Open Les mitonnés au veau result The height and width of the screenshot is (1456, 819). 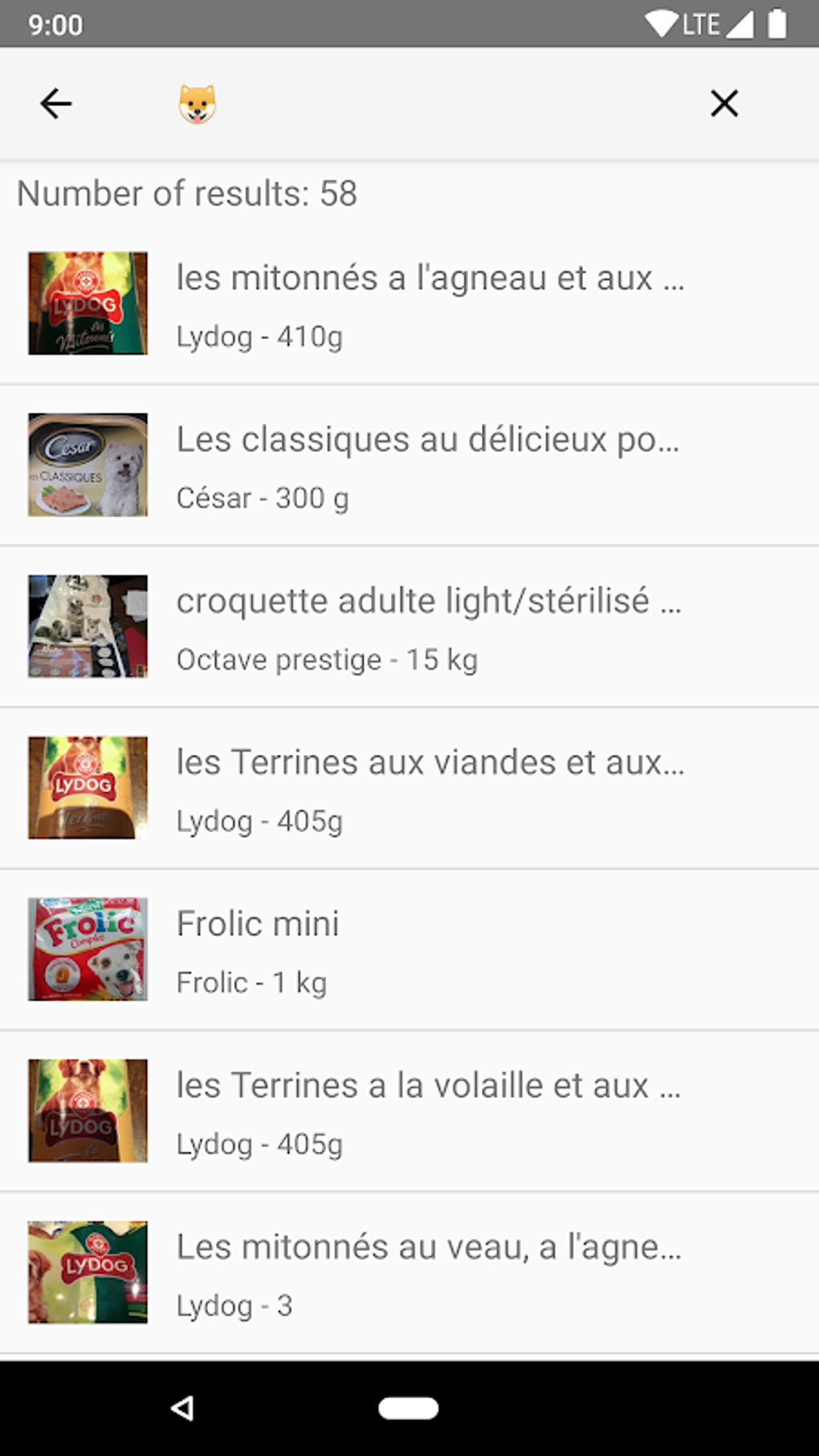409,1273
